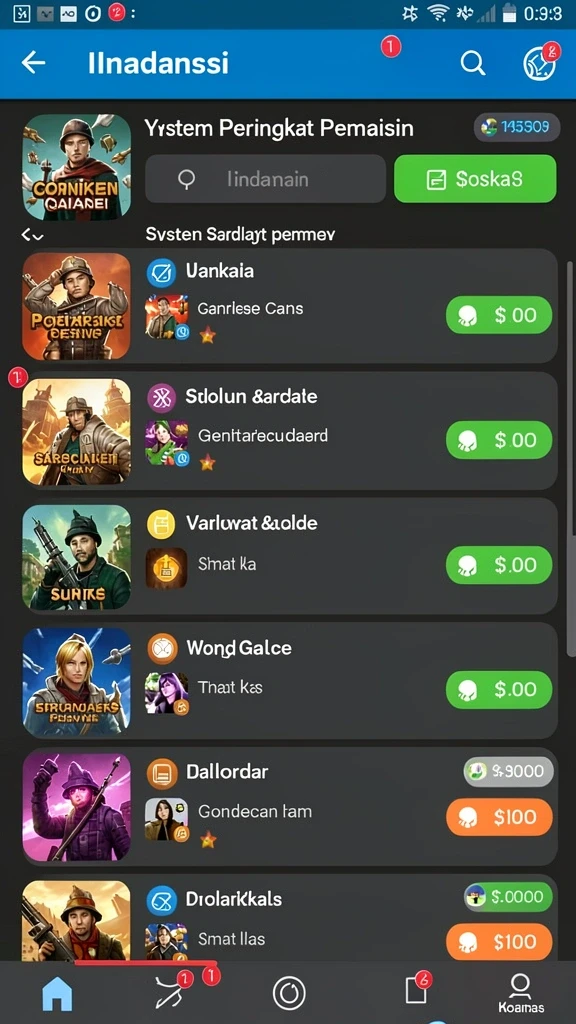Tap the green price button for Wond Galce
This screenshot has height=1024, width=576.
499,690
